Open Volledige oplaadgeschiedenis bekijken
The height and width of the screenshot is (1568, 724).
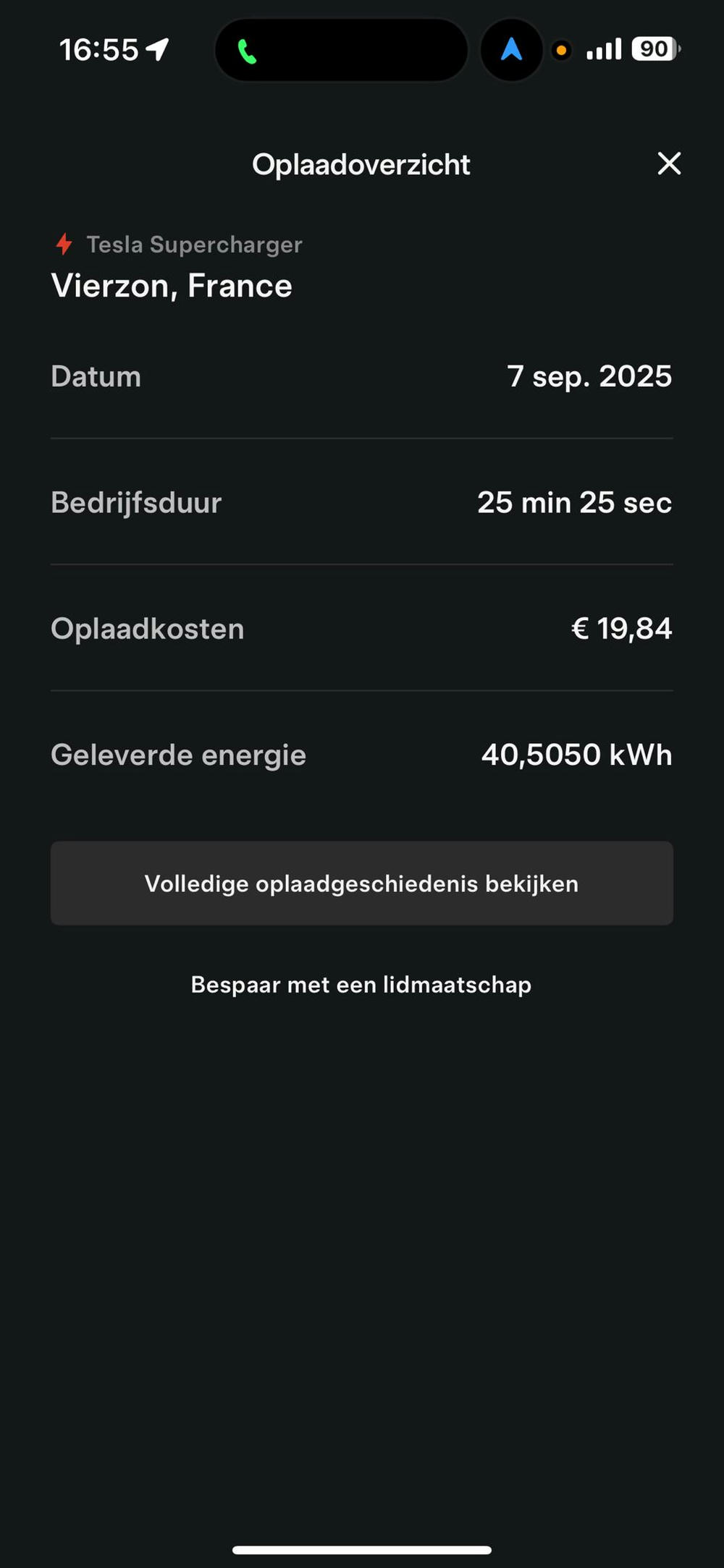(x=361, y=883)
